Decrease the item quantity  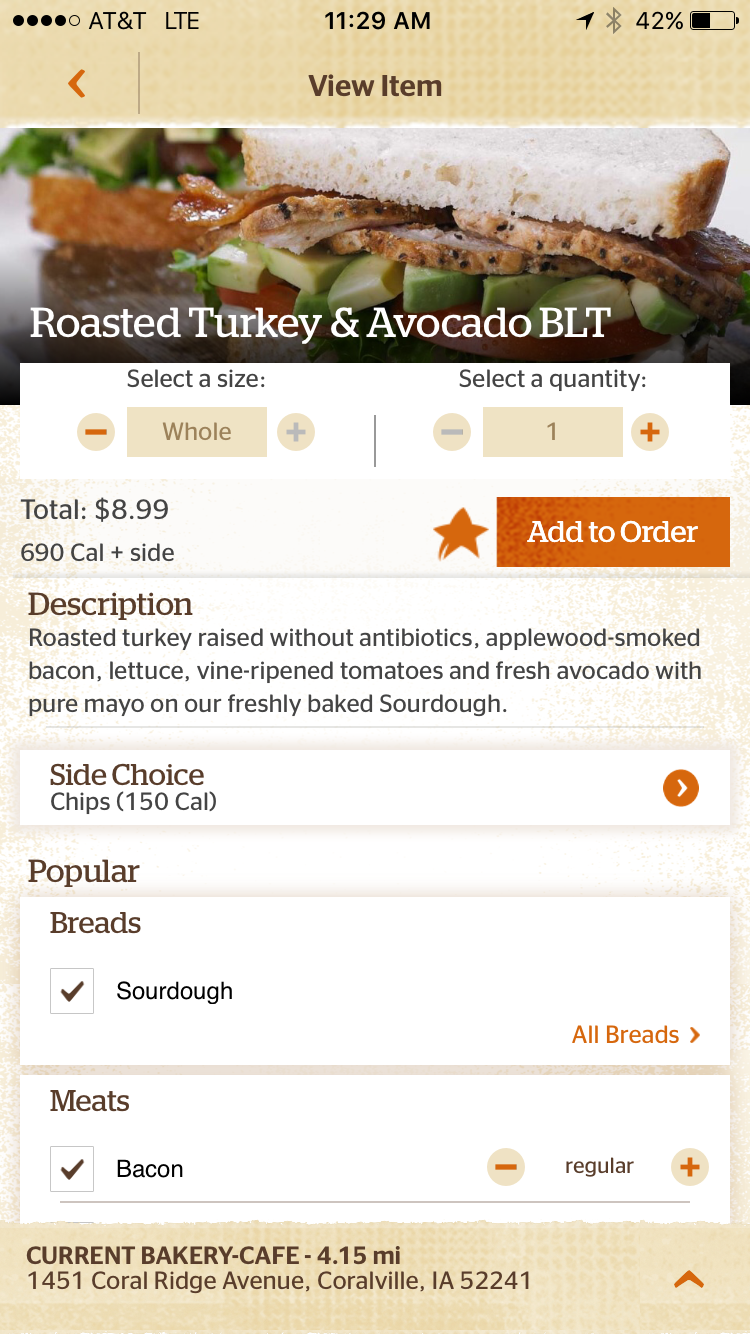[x=452, y=432]
